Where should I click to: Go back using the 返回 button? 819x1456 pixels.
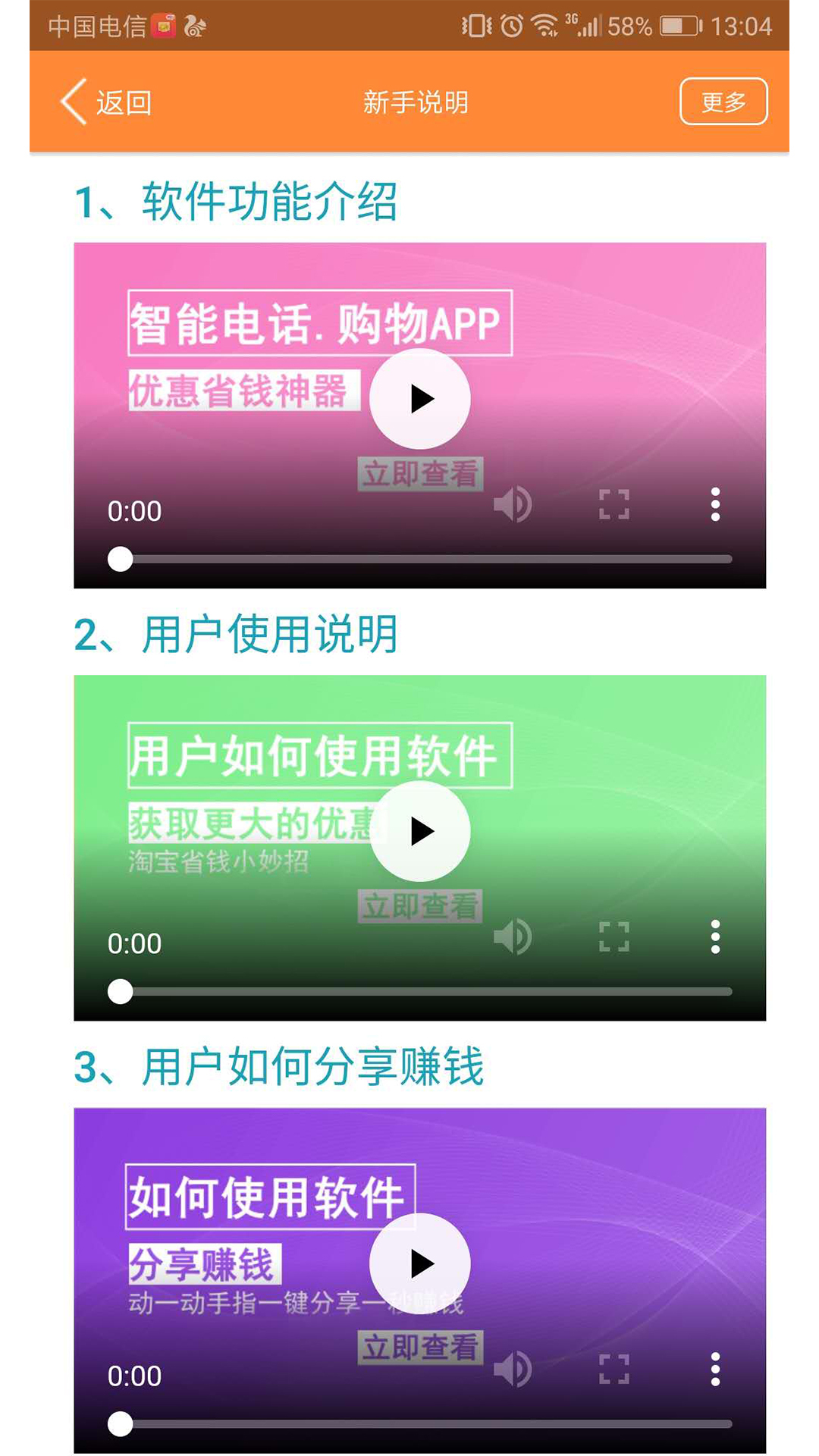tap(106, 102)
